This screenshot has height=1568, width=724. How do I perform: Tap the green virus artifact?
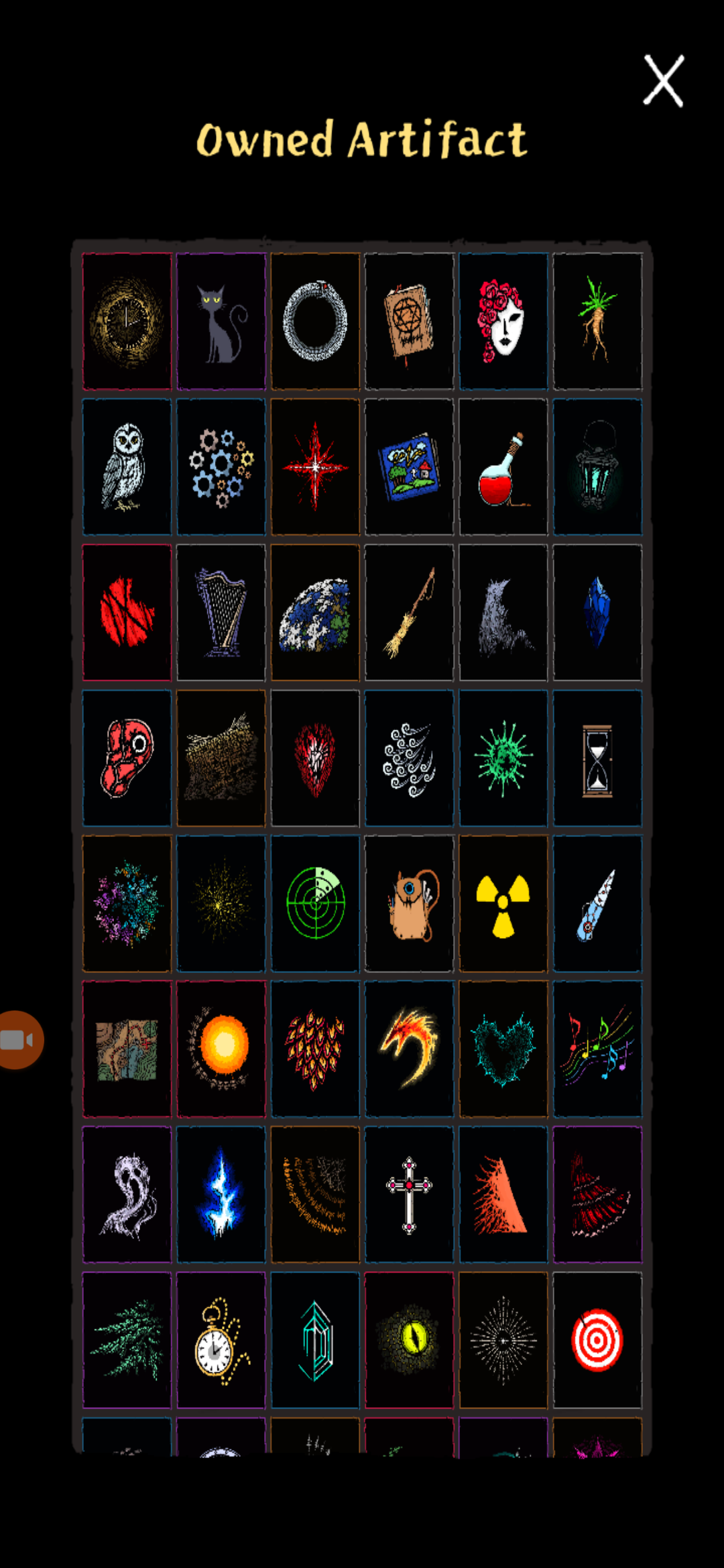coord(503,759)
